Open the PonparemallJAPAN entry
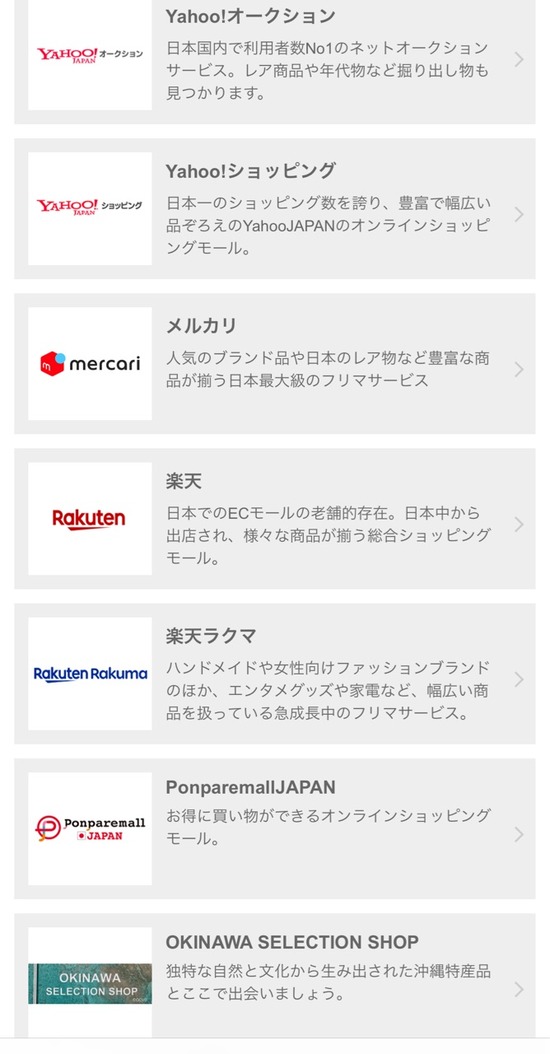550x1054 pixels. coord(274,829)
